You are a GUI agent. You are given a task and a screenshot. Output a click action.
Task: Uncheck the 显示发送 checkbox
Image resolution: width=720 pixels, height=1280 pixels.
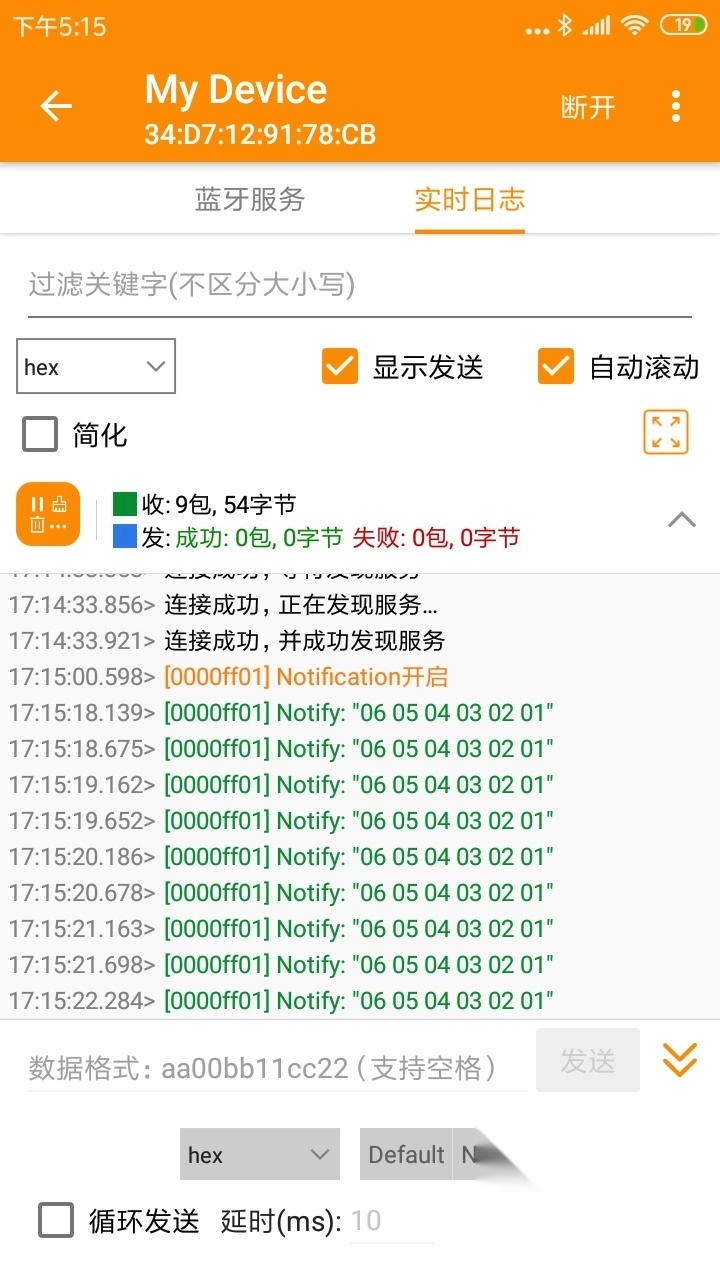[x=340, y=367]
